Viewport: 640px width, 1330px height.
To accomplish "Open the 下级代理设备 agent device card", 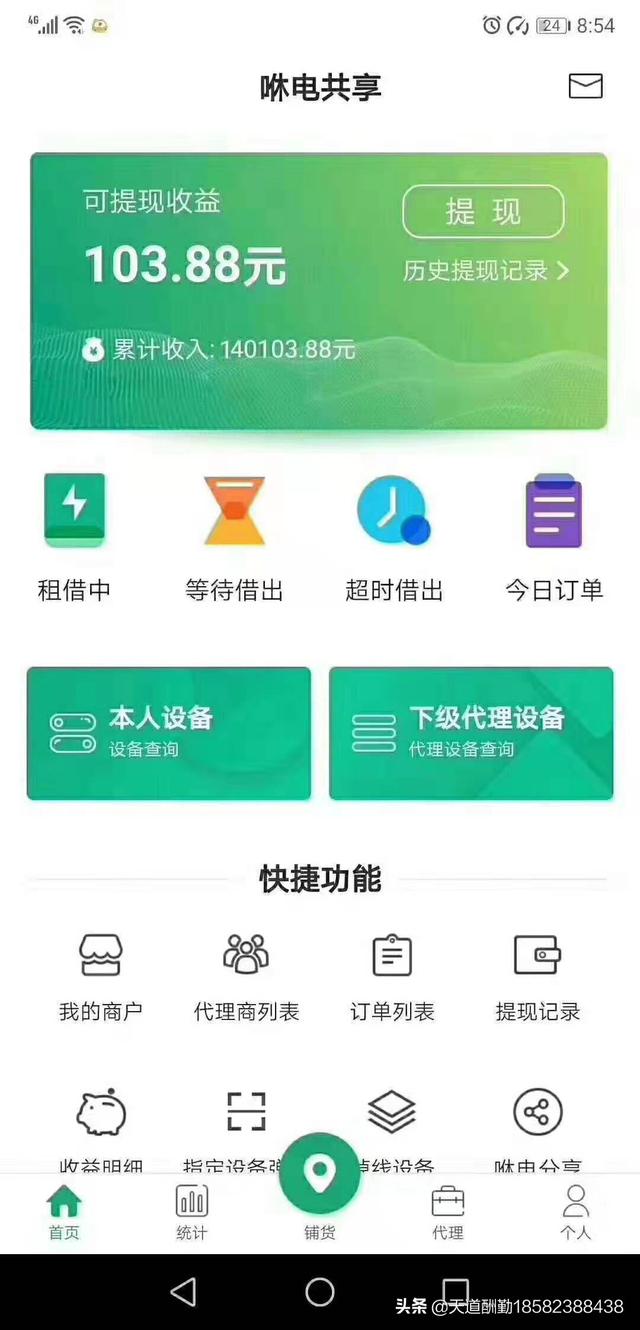I will point(471,733).
